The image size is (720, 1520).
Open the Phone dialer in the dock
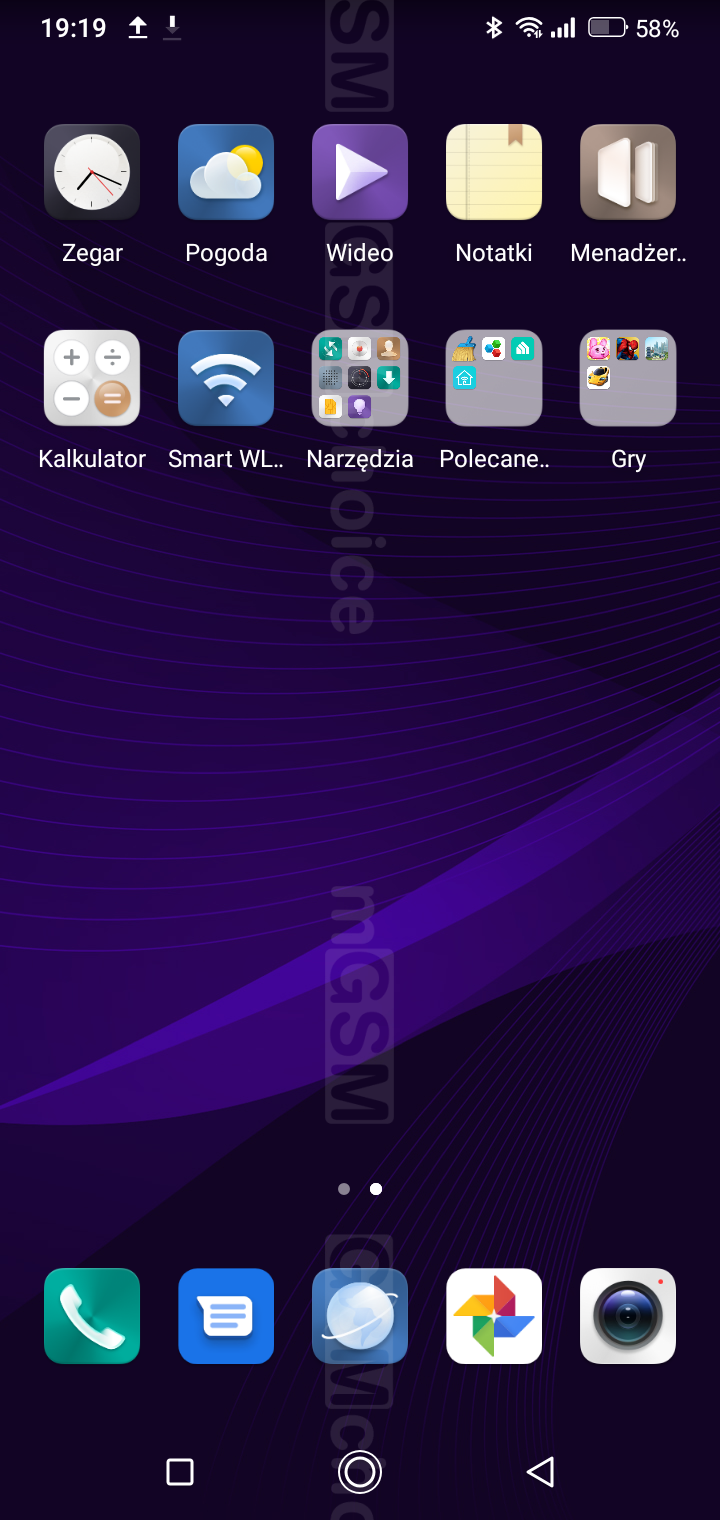coord(92,1316)
